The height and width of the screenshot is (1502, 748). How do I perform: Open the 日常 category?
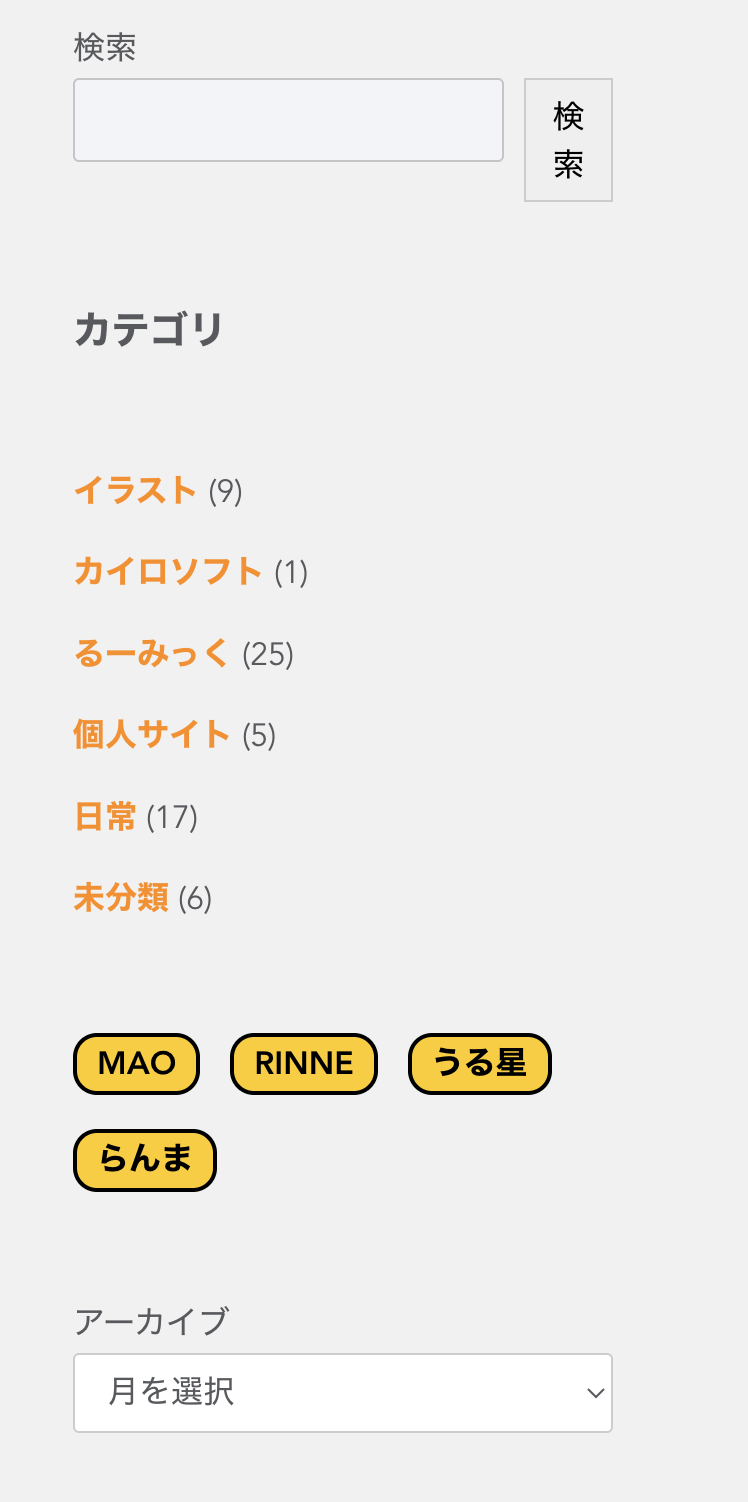click(105, 817)
